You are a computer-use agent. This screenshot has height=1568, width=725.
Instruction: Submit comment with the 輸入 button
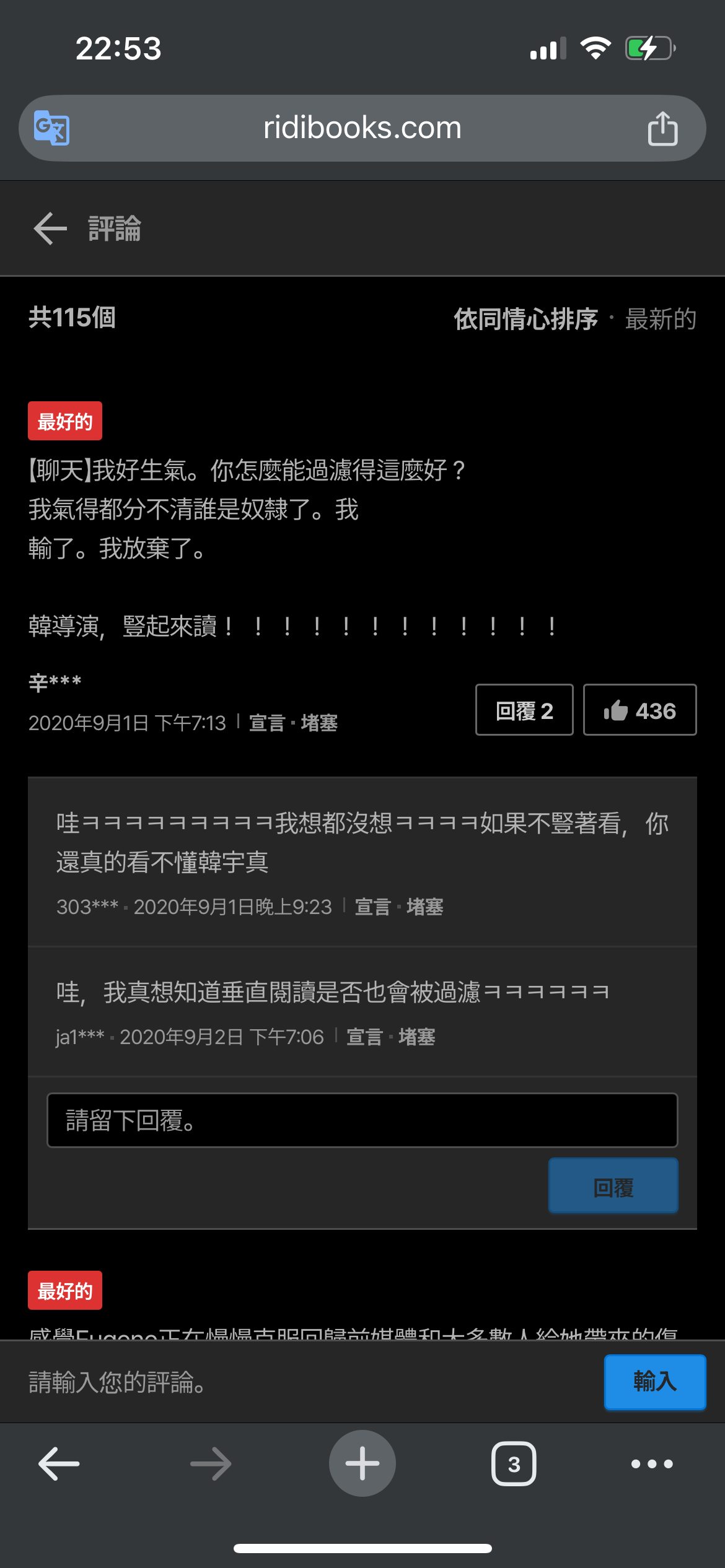click(x=654, y=1382)
